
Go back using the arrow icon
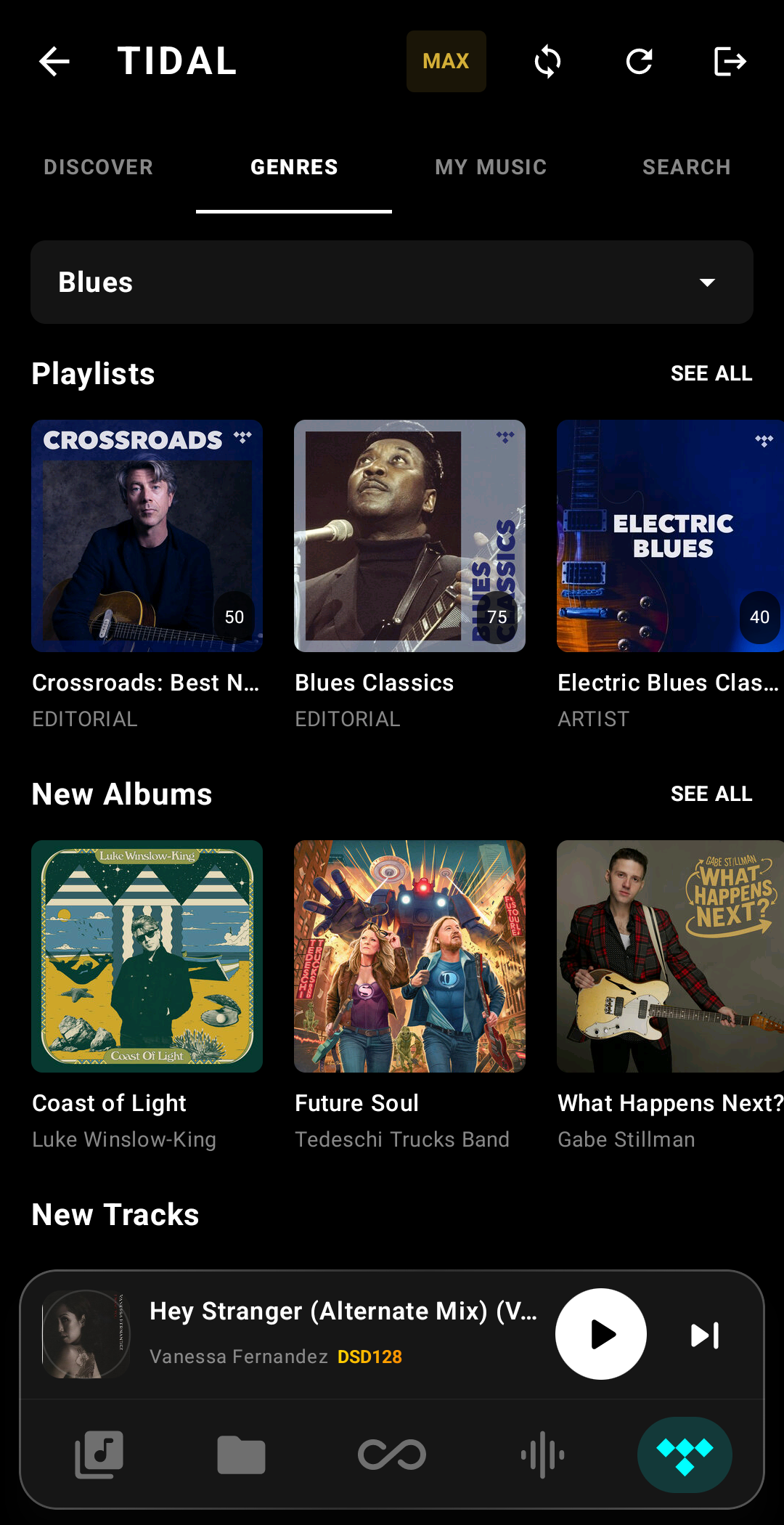point(54,62)
